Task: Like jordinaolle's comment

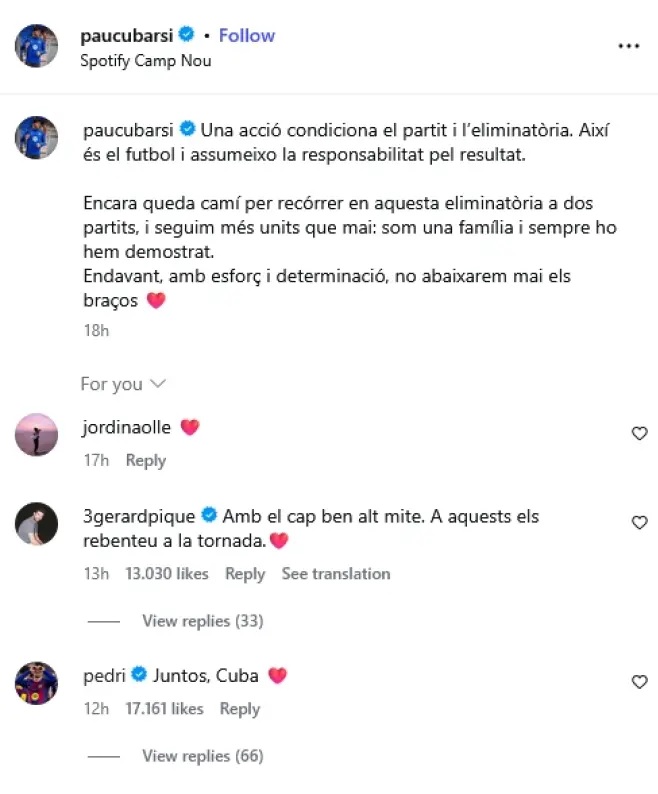Action: 639,433
